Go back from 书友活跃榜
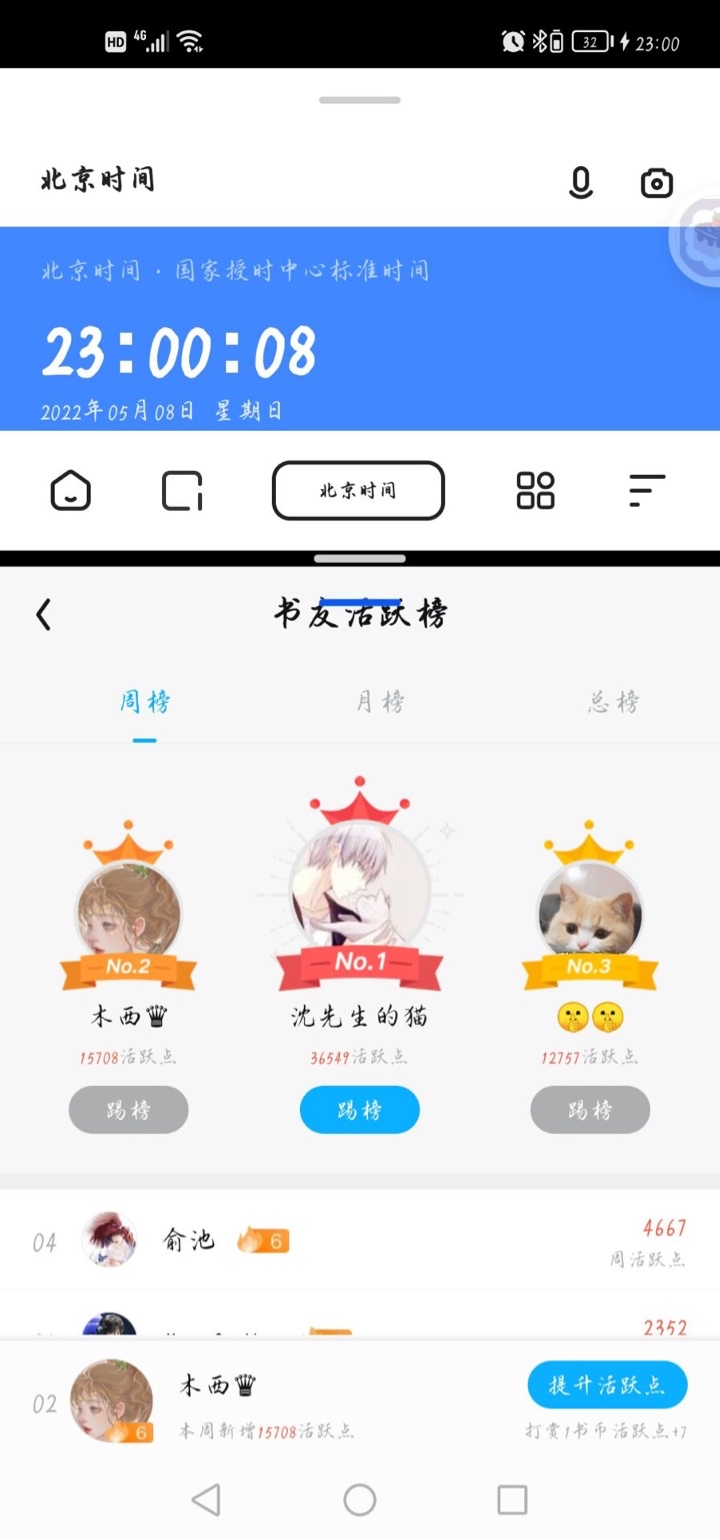The height and width of the screenshot is (1540, 720). pyautogui.click(x=43, y=614)
